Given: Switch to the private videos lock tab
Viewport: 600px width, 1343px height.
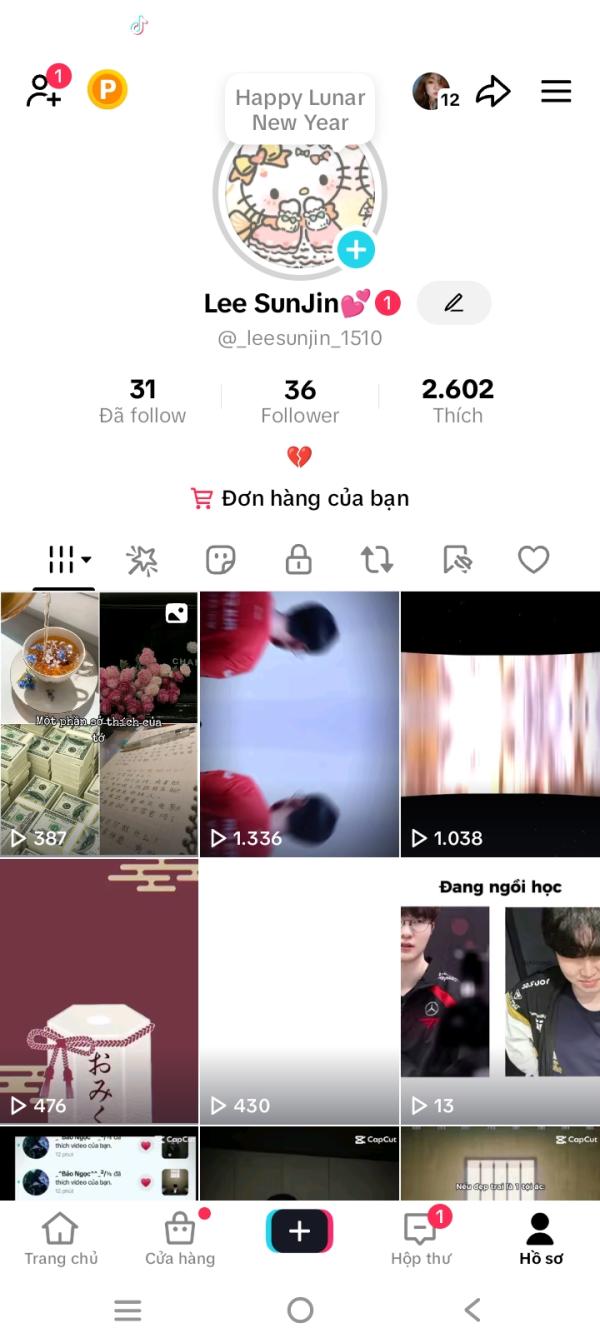Looking at the screenshot, I should click(298, 560).
